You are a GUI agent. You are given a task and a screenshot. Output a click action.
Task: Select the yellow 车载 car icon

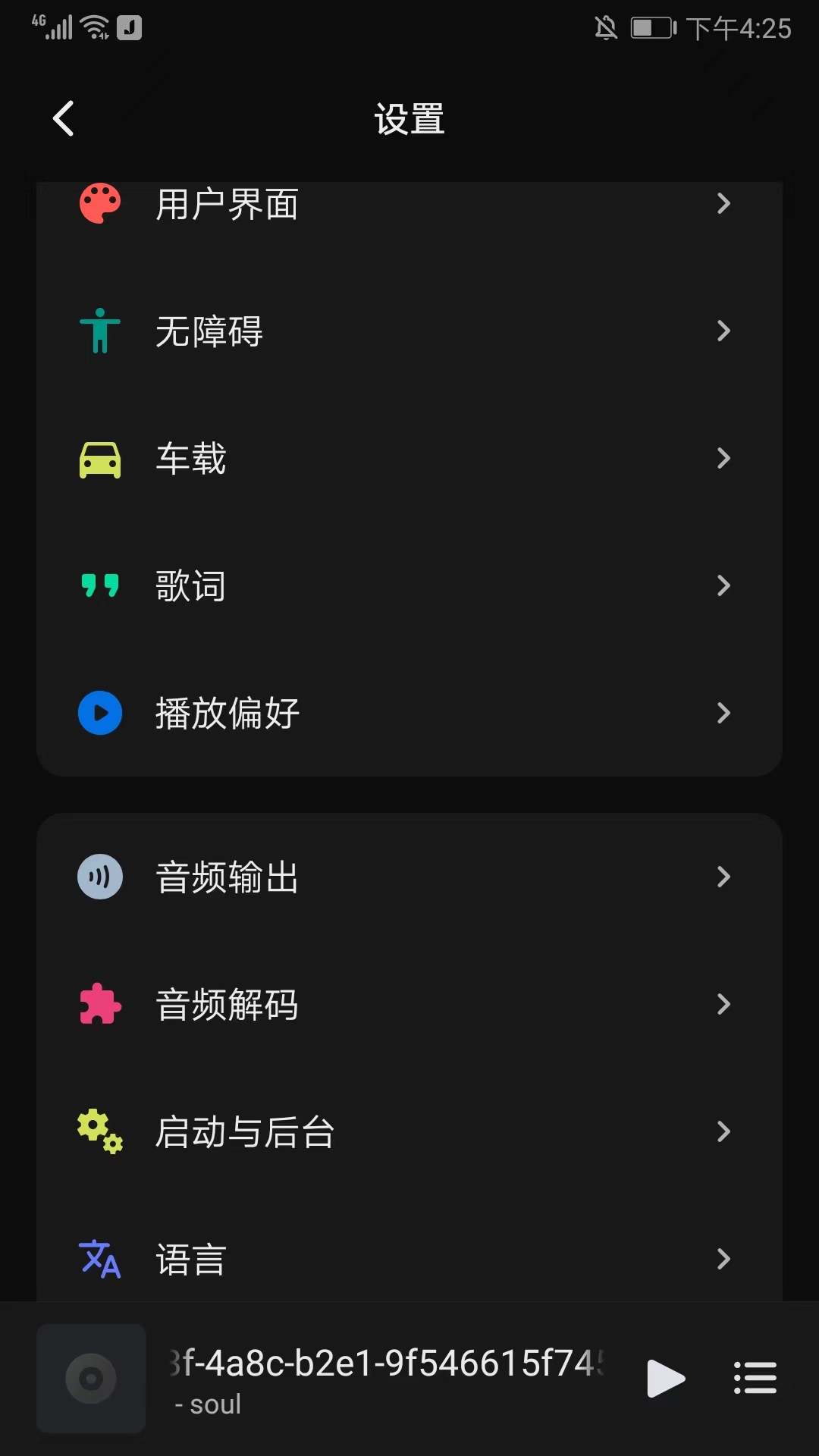(x=99, y=458)
